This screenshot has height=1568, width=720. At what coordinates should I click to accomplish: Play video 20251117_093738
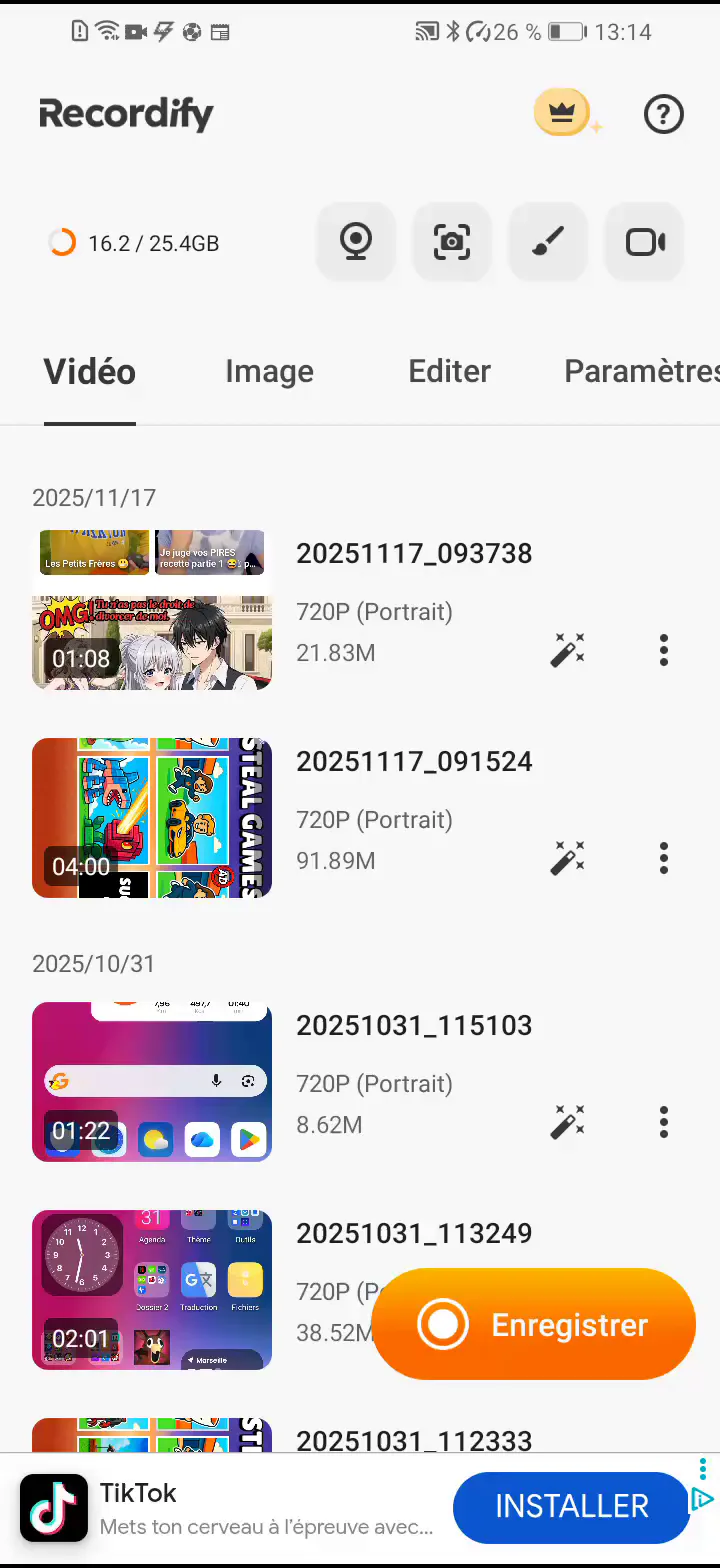(152, 610)
